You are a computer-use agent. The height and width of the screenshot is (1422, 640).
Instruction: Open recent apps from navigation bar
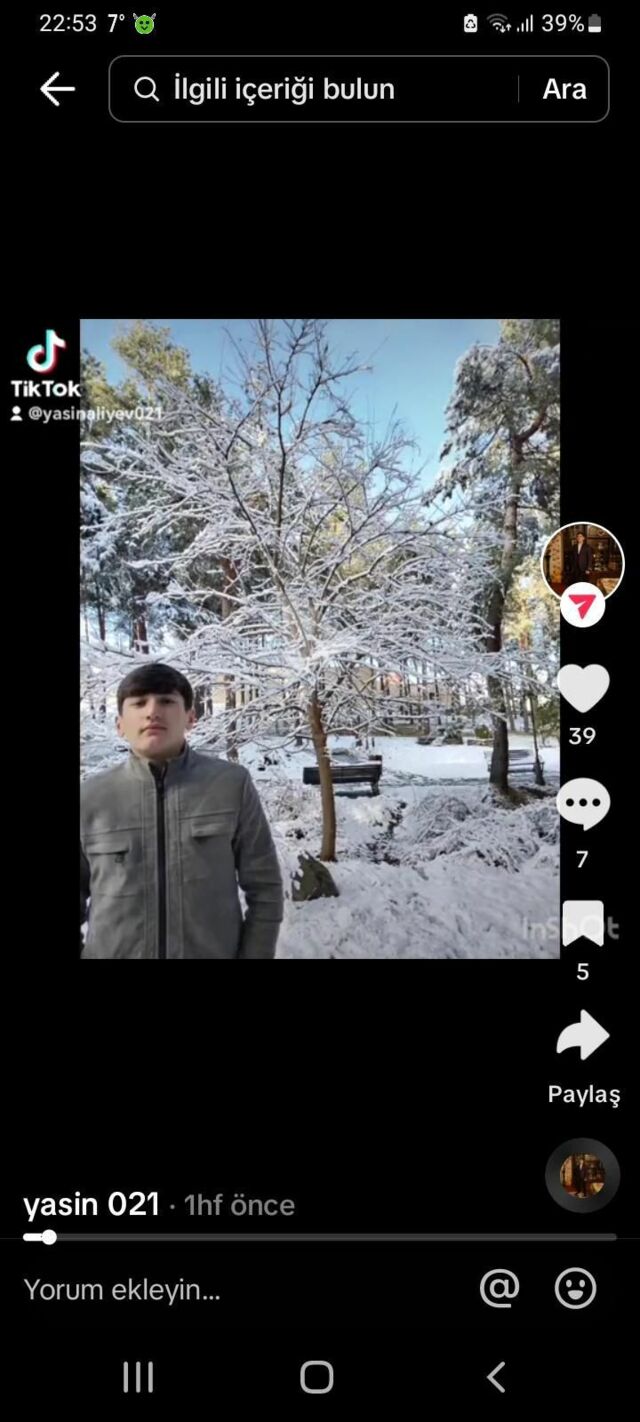(138, 1377)
